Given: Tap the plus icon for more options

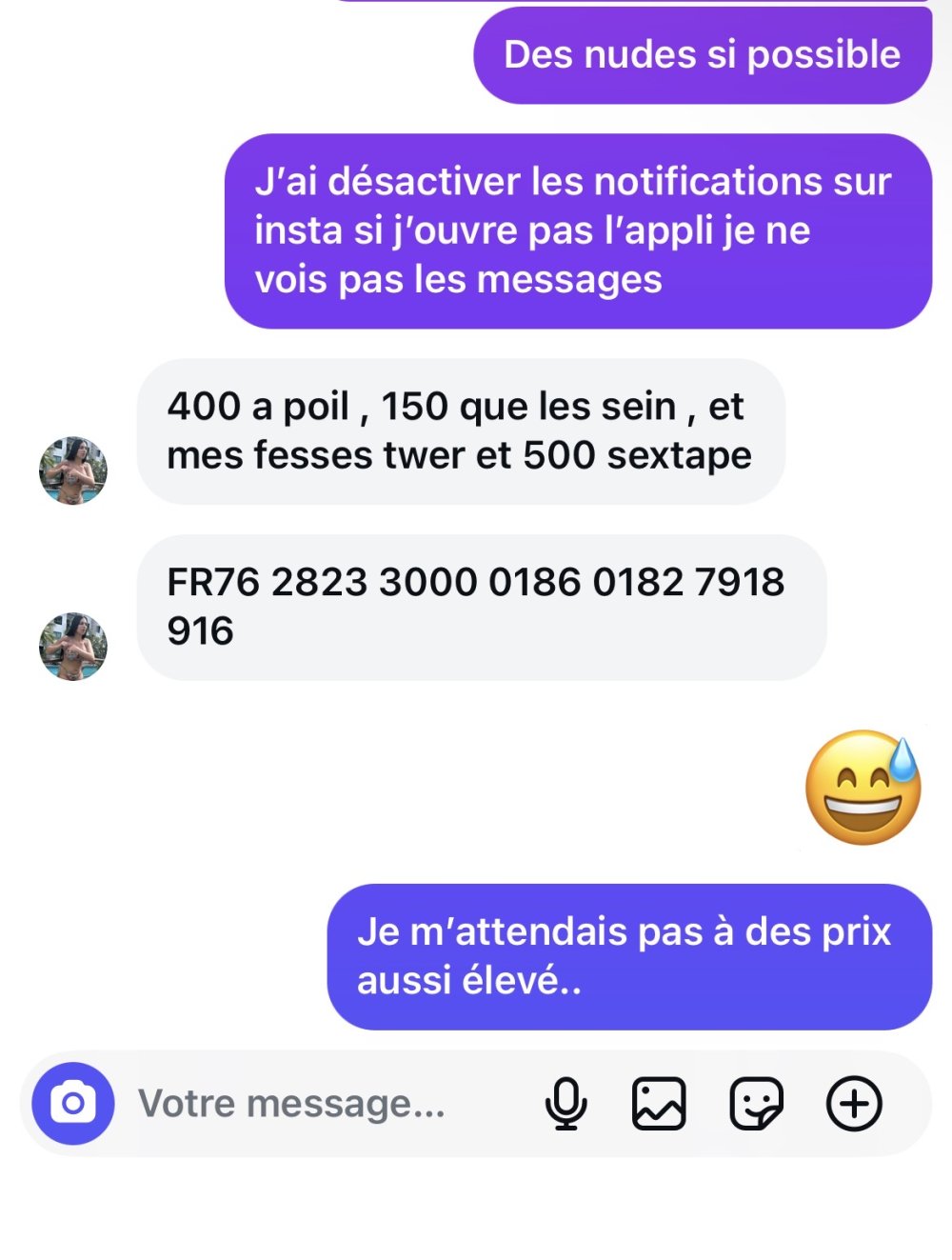Looking at the screenshot, I should coord(854,1104).
